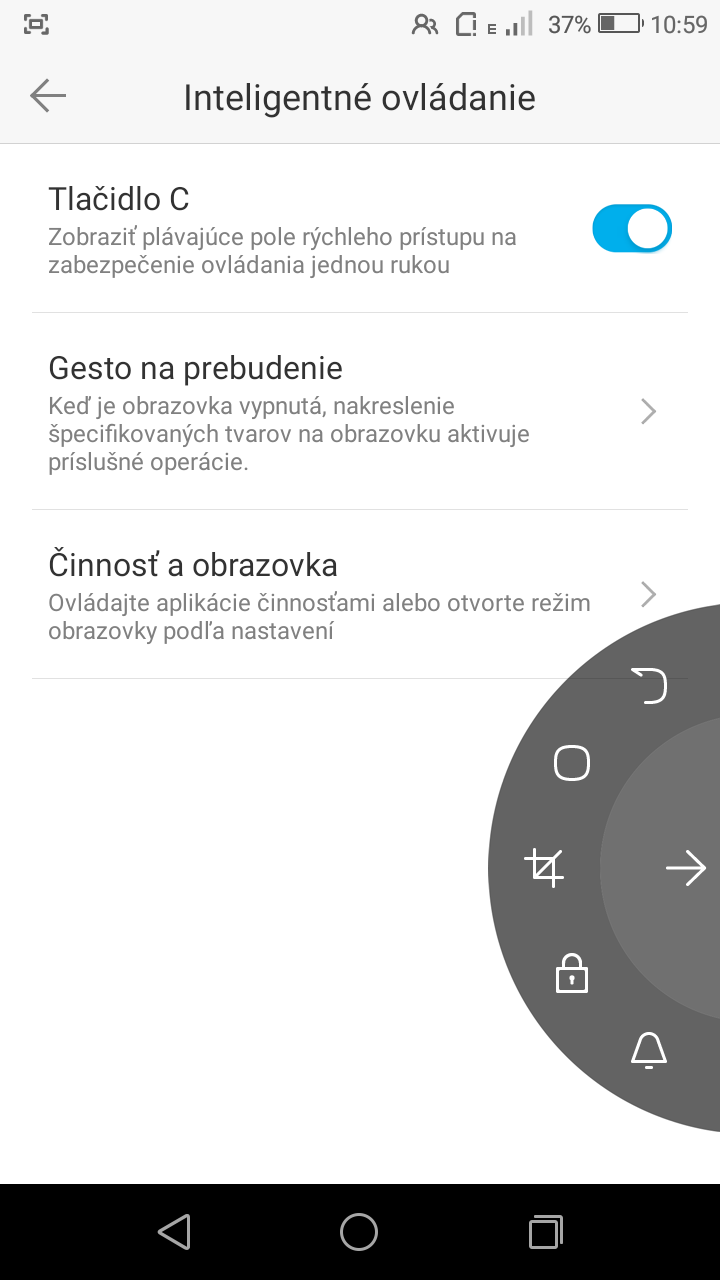Tap the bell icon in floating menu
The width and height of the screenshot is (720, 1280).
click(649, 1051)
